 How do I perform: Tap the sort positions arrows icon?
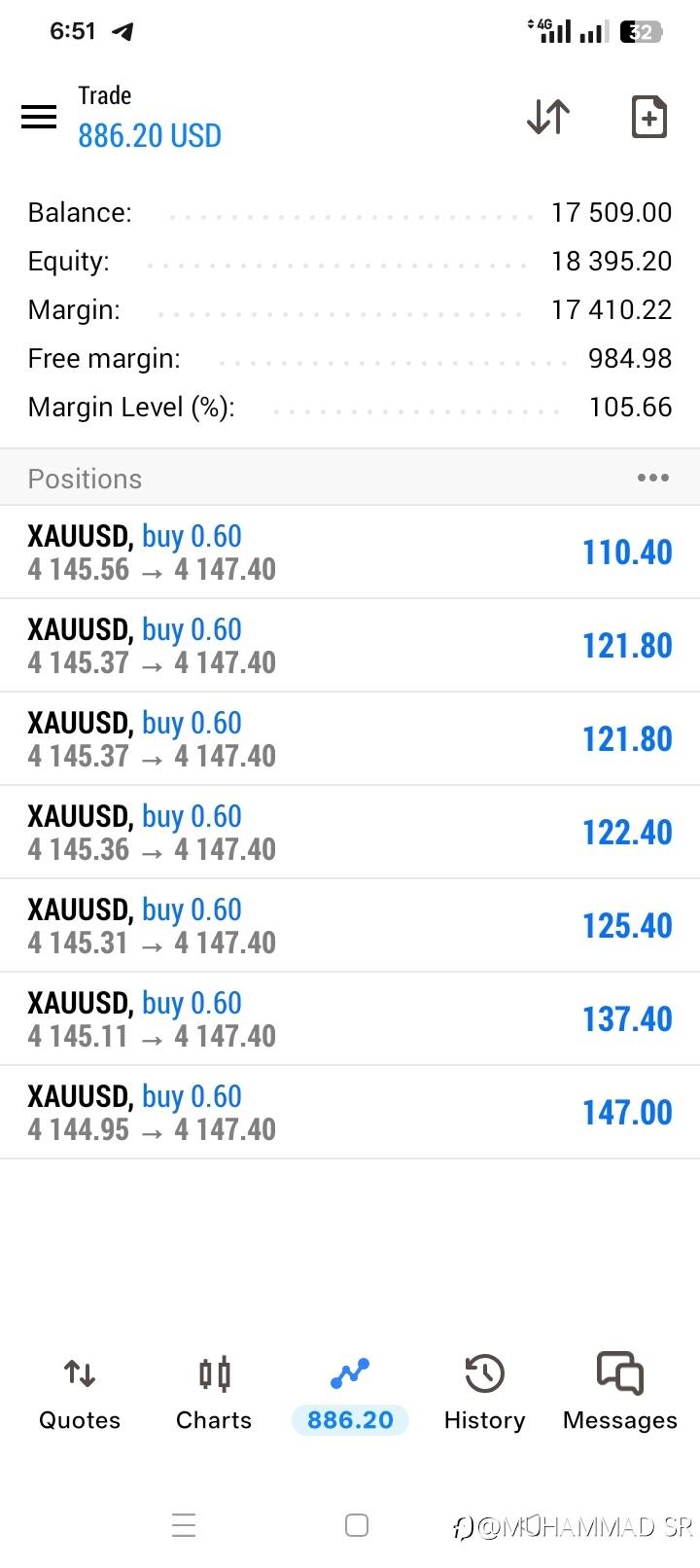point(548,117)
